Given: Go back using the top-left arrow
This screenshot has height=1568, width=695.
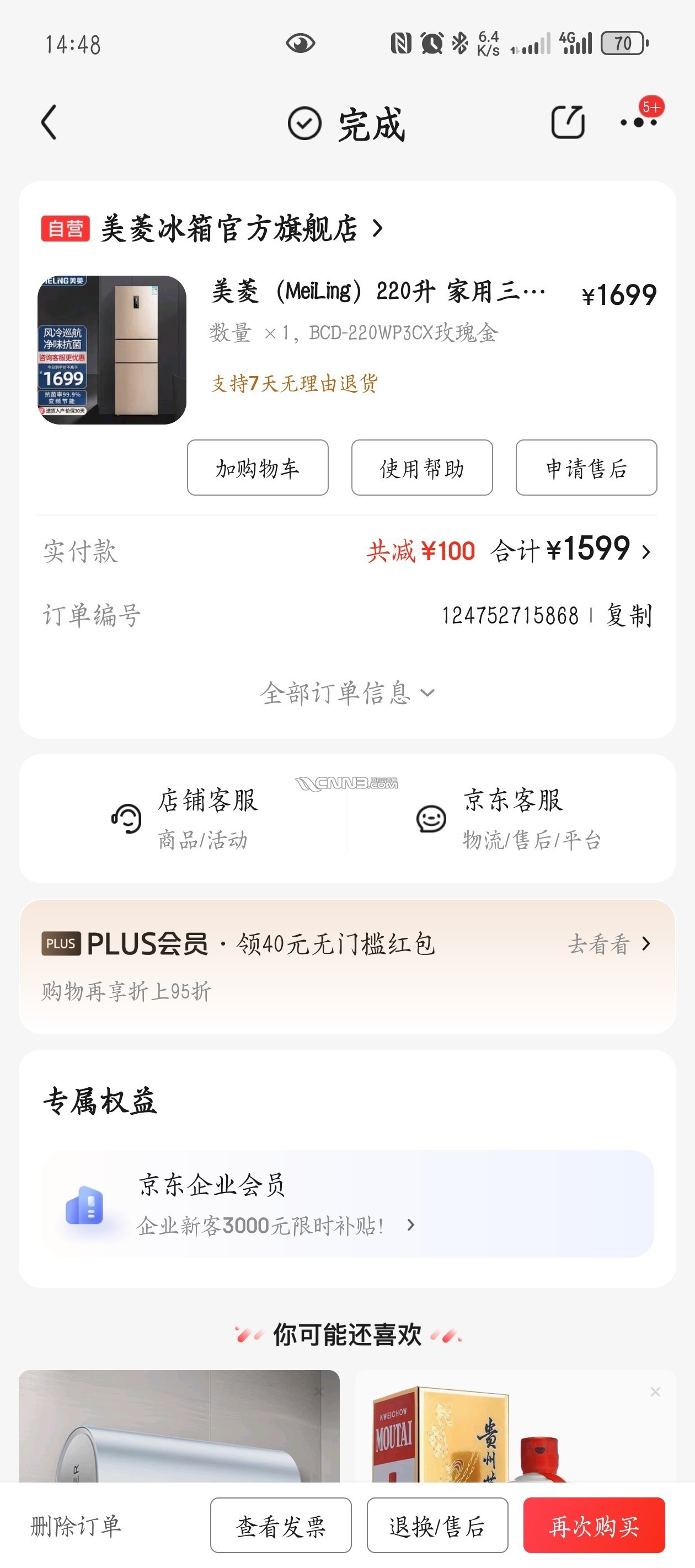Looking at the screenshot, I should point(49,122).
